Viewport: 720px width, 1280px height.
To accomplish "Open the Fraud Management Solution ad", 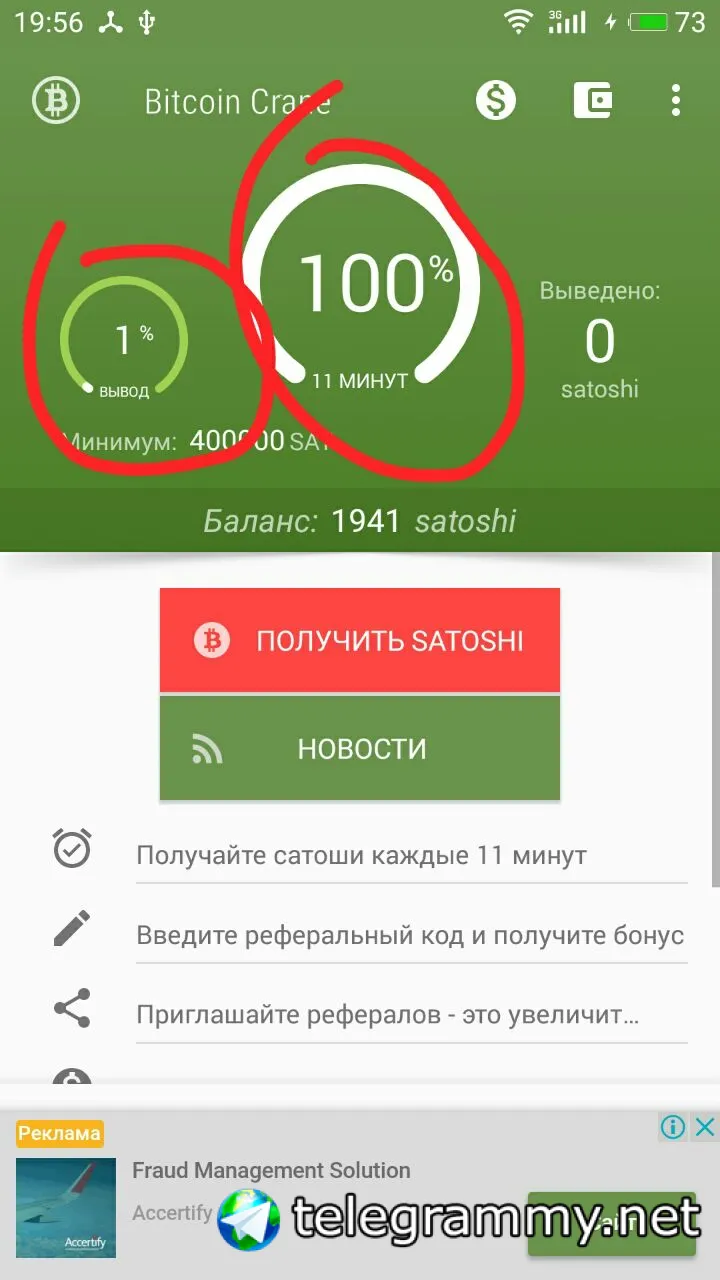I will tap(272, 1171).
